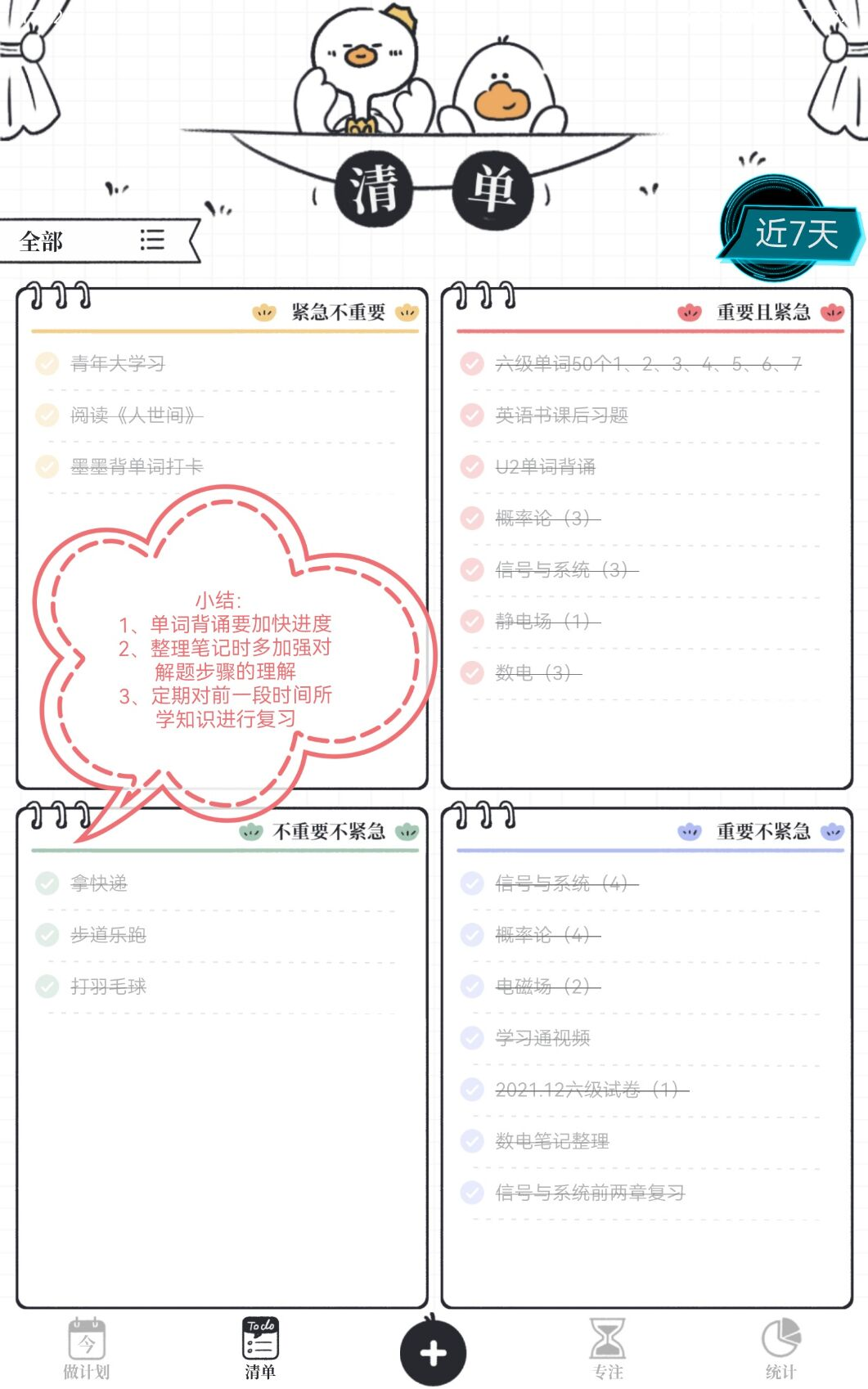The width and height of the screenshot is (868, 1389).
Task: Add a new task with plus button
Action: [x=433, y=1353]
